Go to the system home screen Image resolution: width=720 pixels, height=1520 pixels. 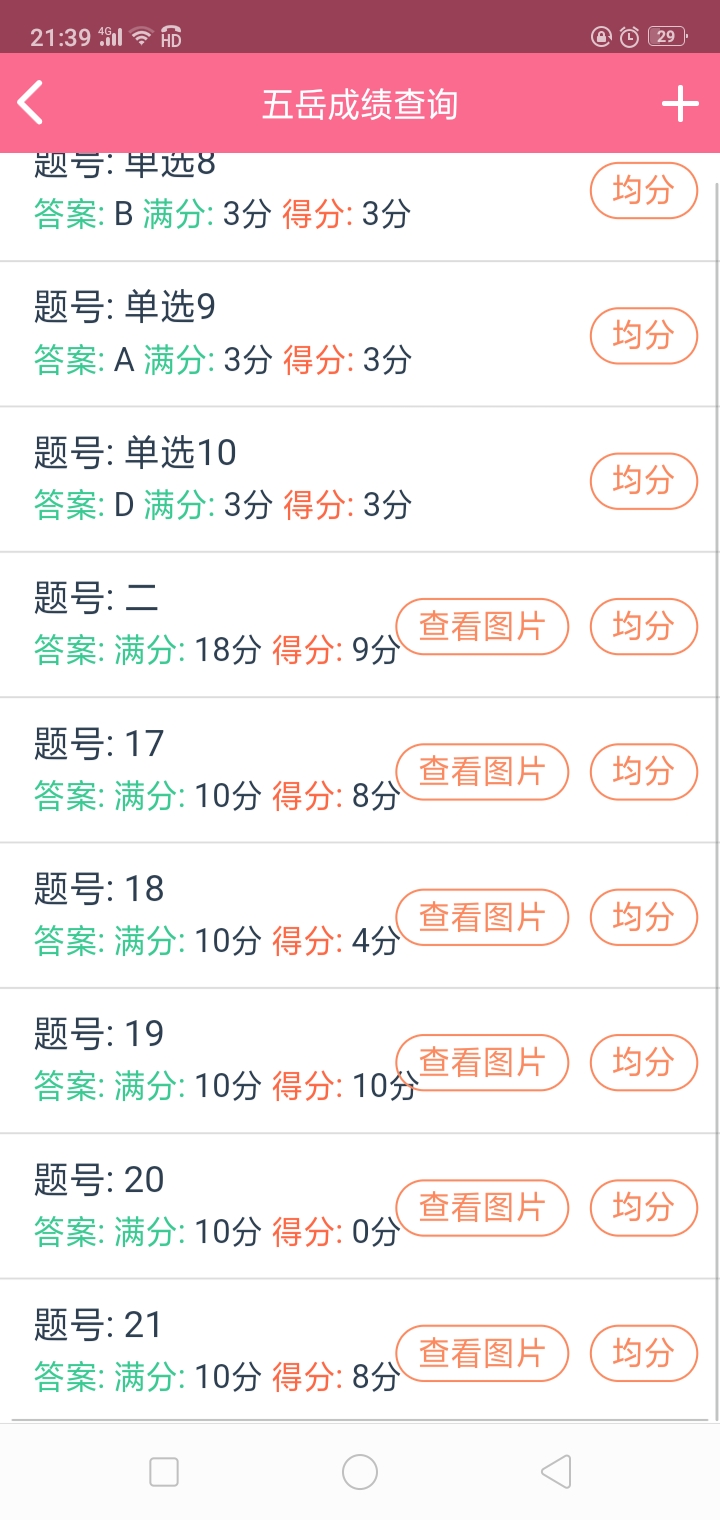click(360, 1471)
